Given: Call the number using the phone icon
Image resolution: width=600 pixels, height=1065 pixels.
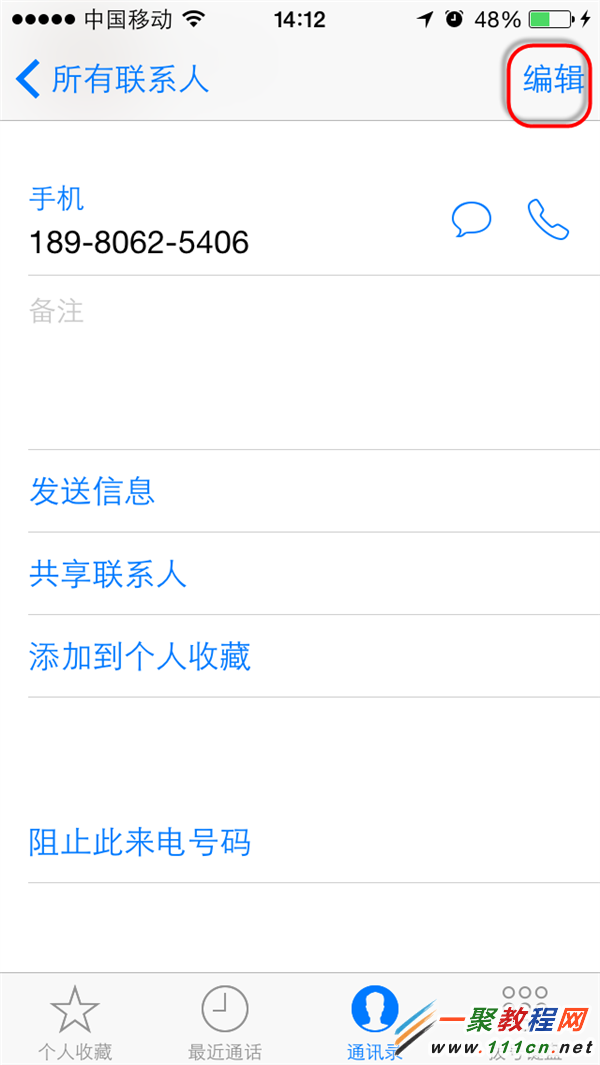Looking at the screenshot, I should pos(547,219).
